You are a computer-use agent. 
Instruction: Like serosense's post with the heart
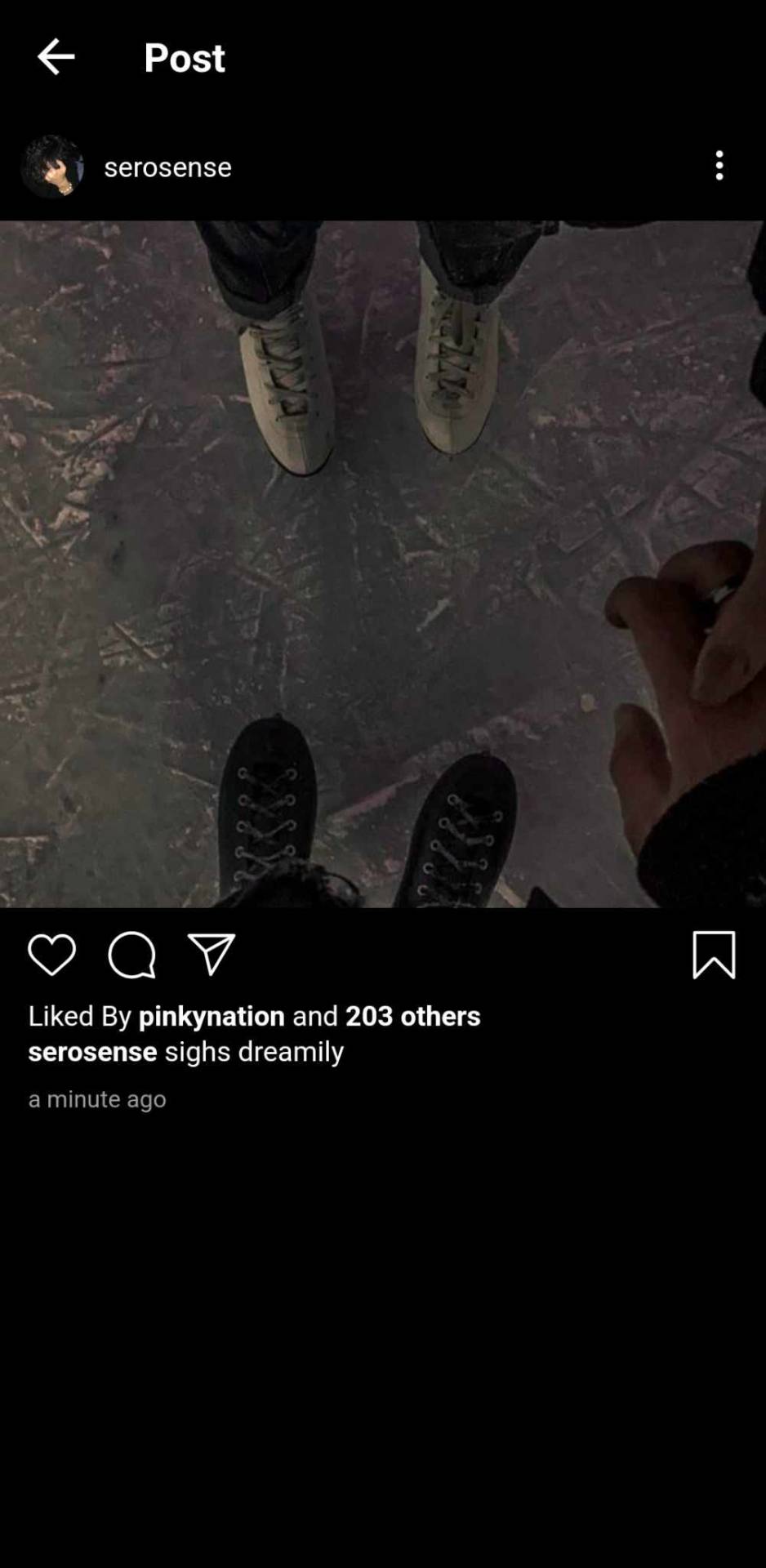coord(51,955)
